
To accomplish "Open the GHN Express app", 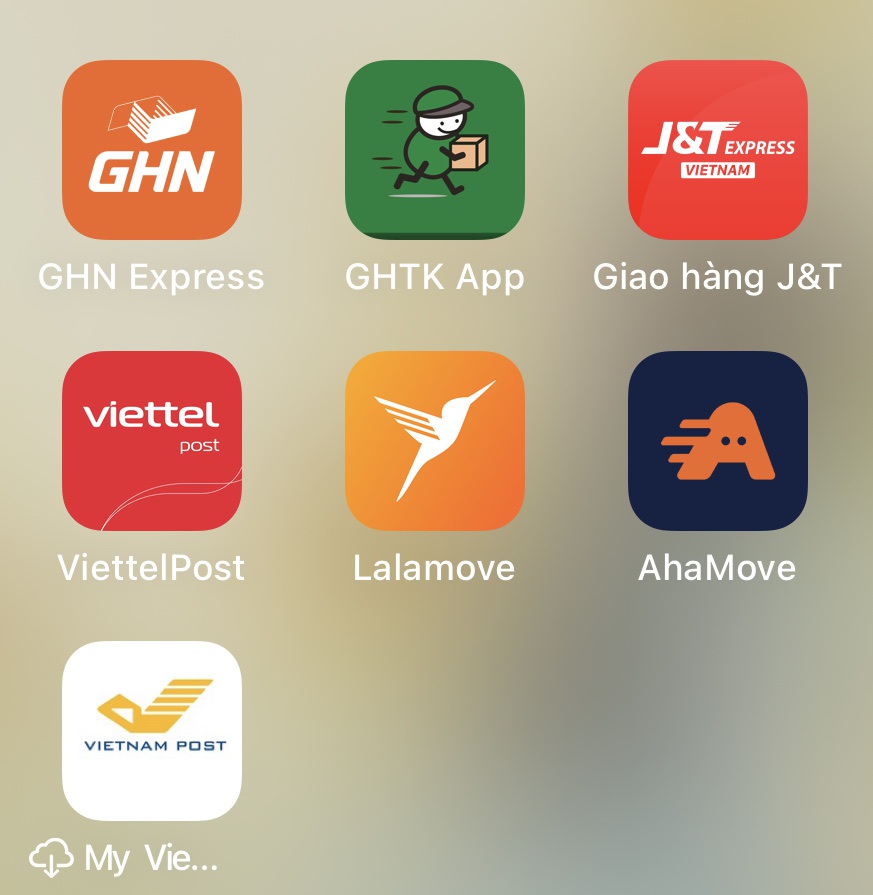I will (x=152, y=150).
